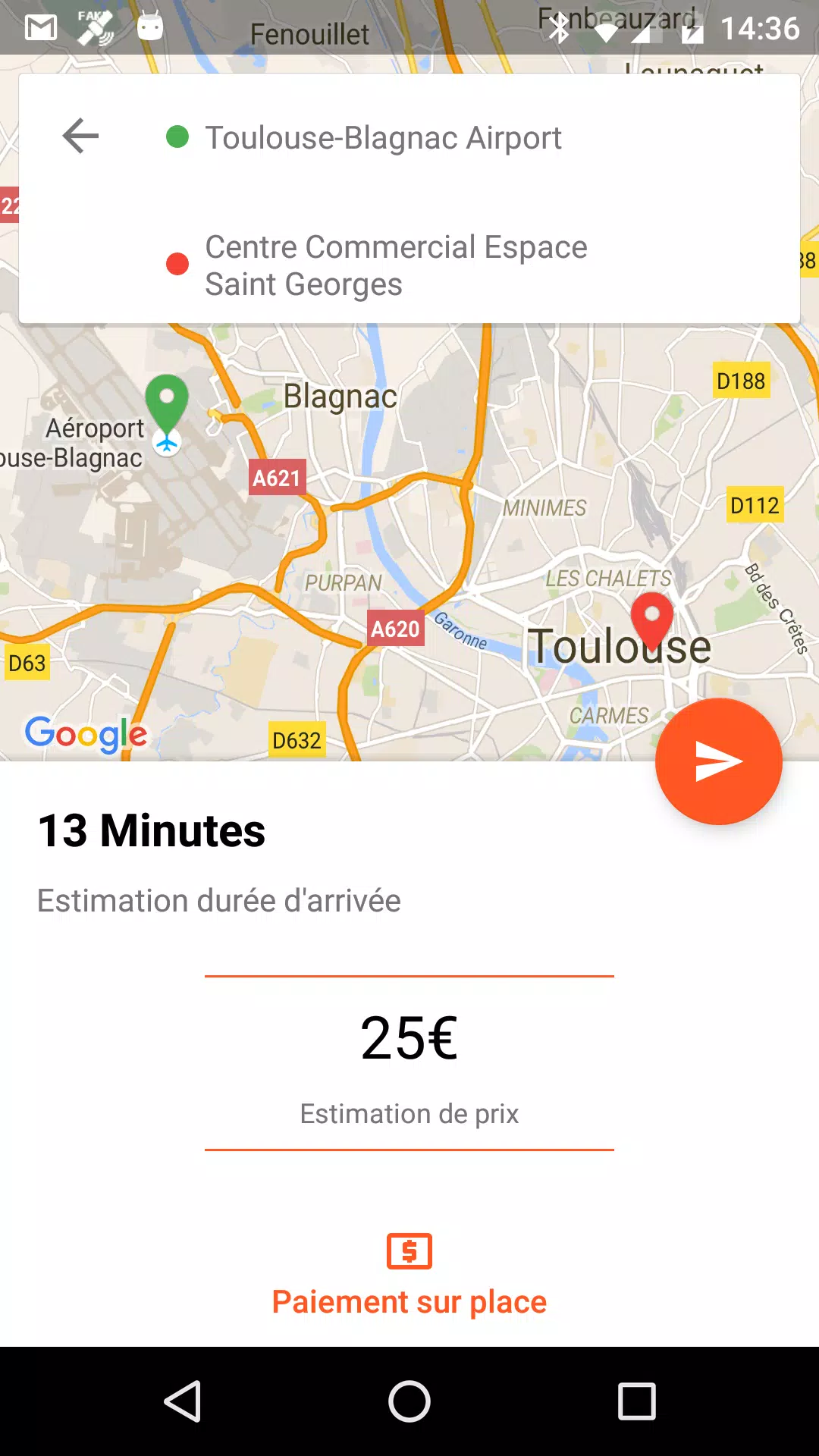Tap the orange send button
Image resolution: width=819 pixels, height=1456 pixels.
coord(718,761)
